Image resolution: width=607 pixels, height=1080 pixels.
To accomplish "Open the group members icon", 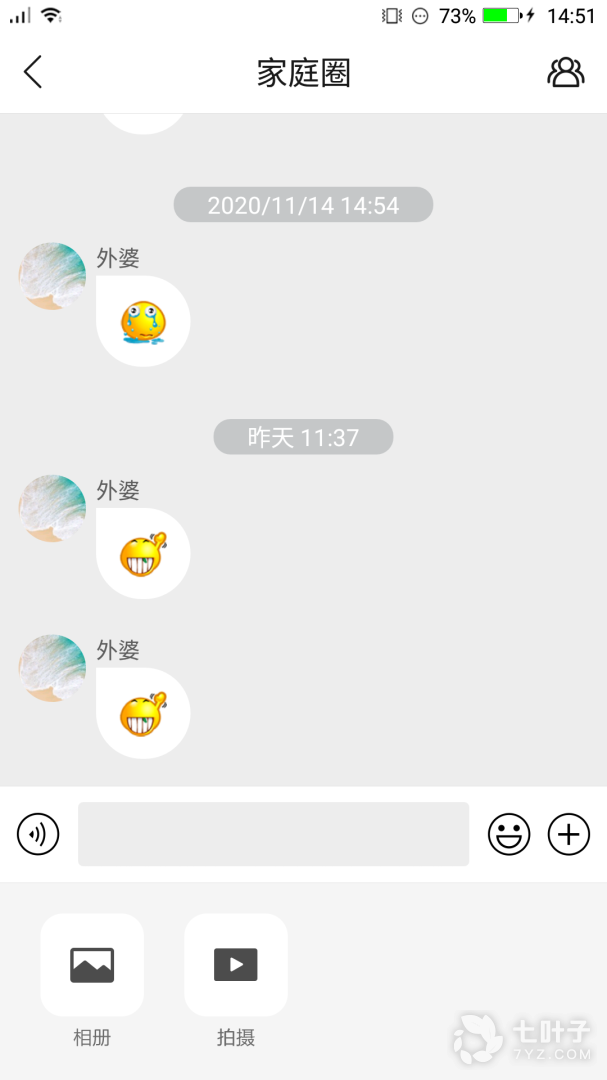I will coord(565,72).
